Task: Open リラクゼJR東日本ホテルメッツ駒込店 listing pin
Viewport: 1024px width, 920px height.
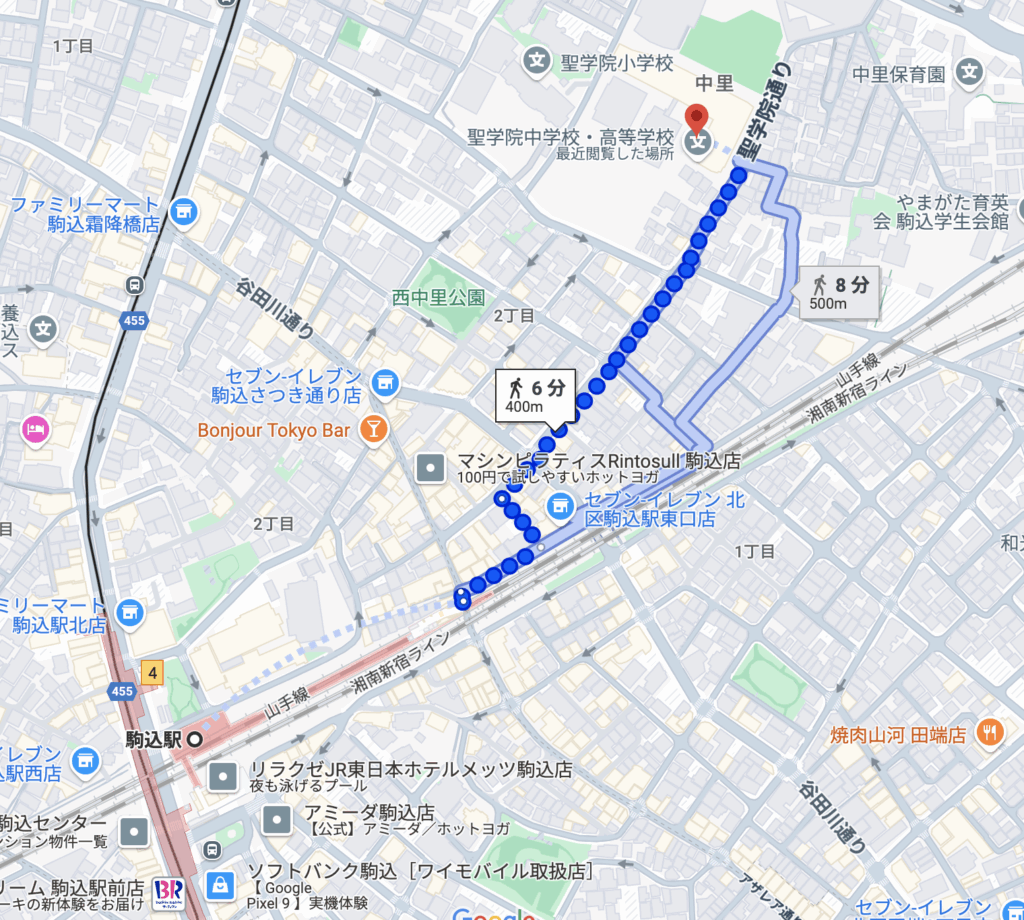Action: [x=223, y=774]
